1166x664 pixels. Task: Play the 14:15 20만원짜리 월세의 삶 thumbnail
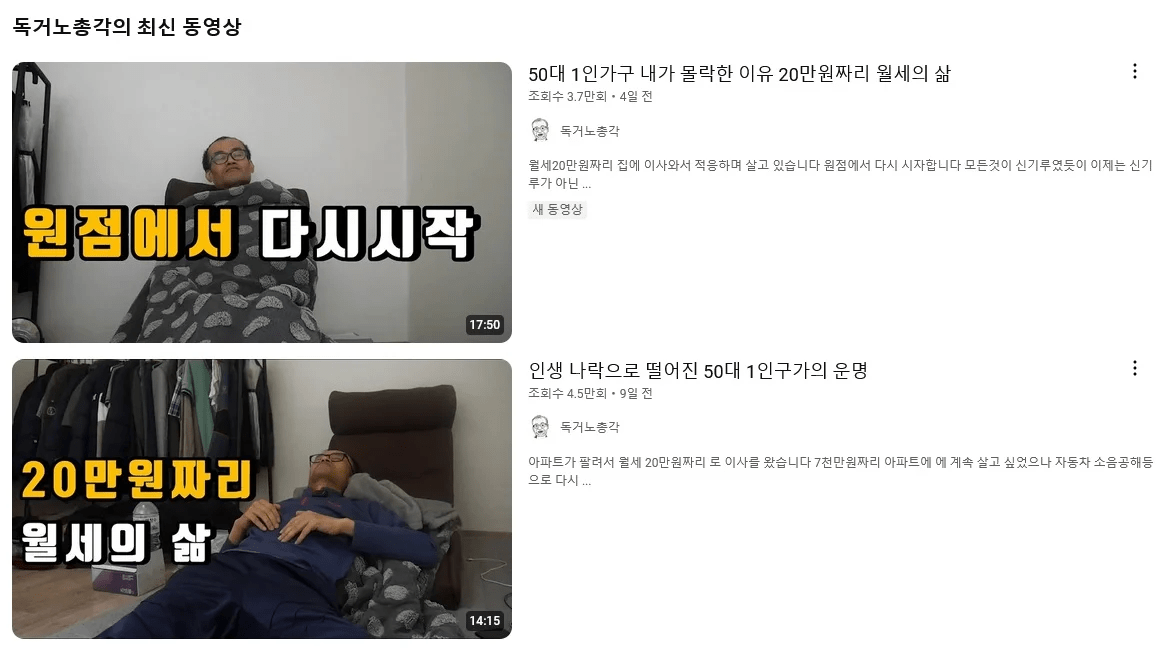click(x=262, y=499)
